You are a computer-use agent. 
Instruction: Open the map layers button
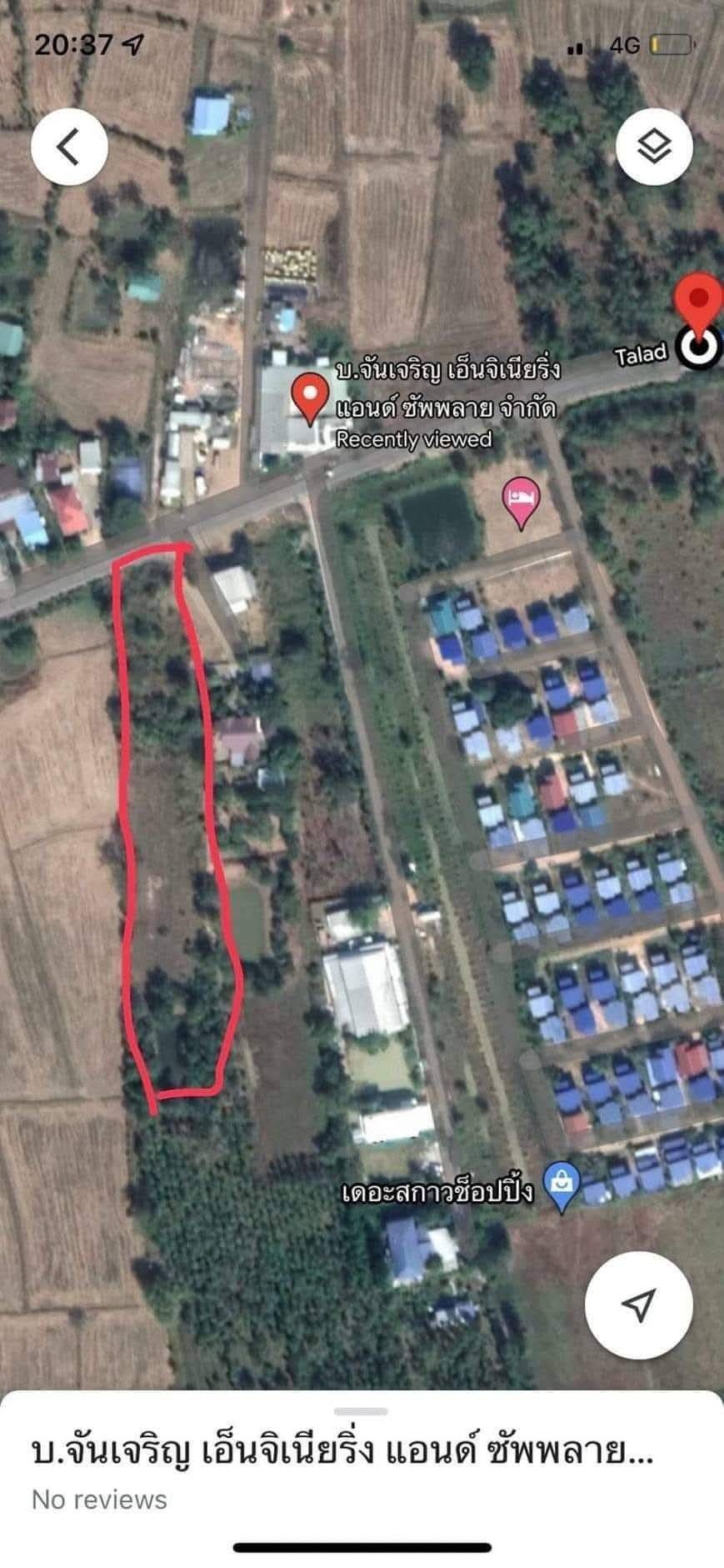[x=654, y=147]
